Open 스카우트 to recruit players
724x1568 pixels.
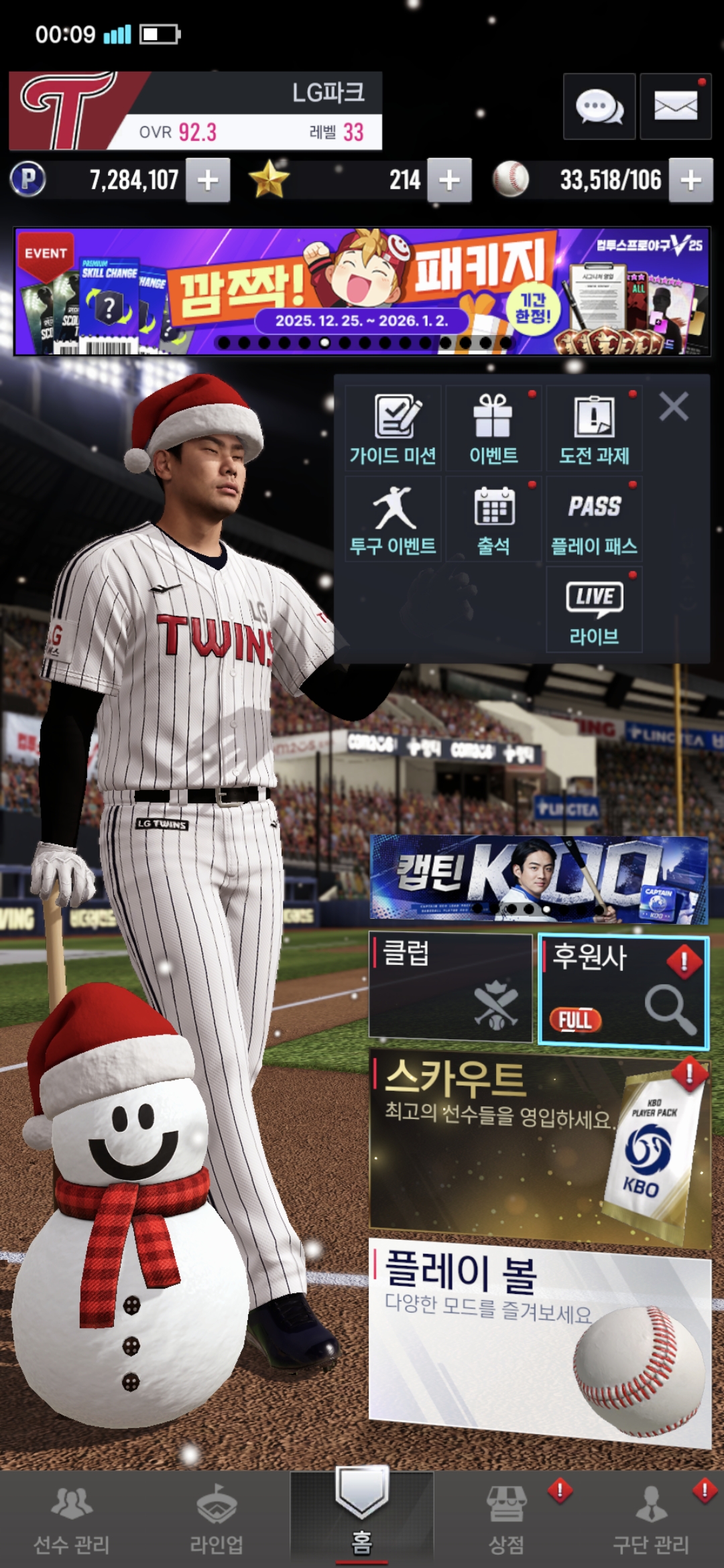pos(539,1146)
